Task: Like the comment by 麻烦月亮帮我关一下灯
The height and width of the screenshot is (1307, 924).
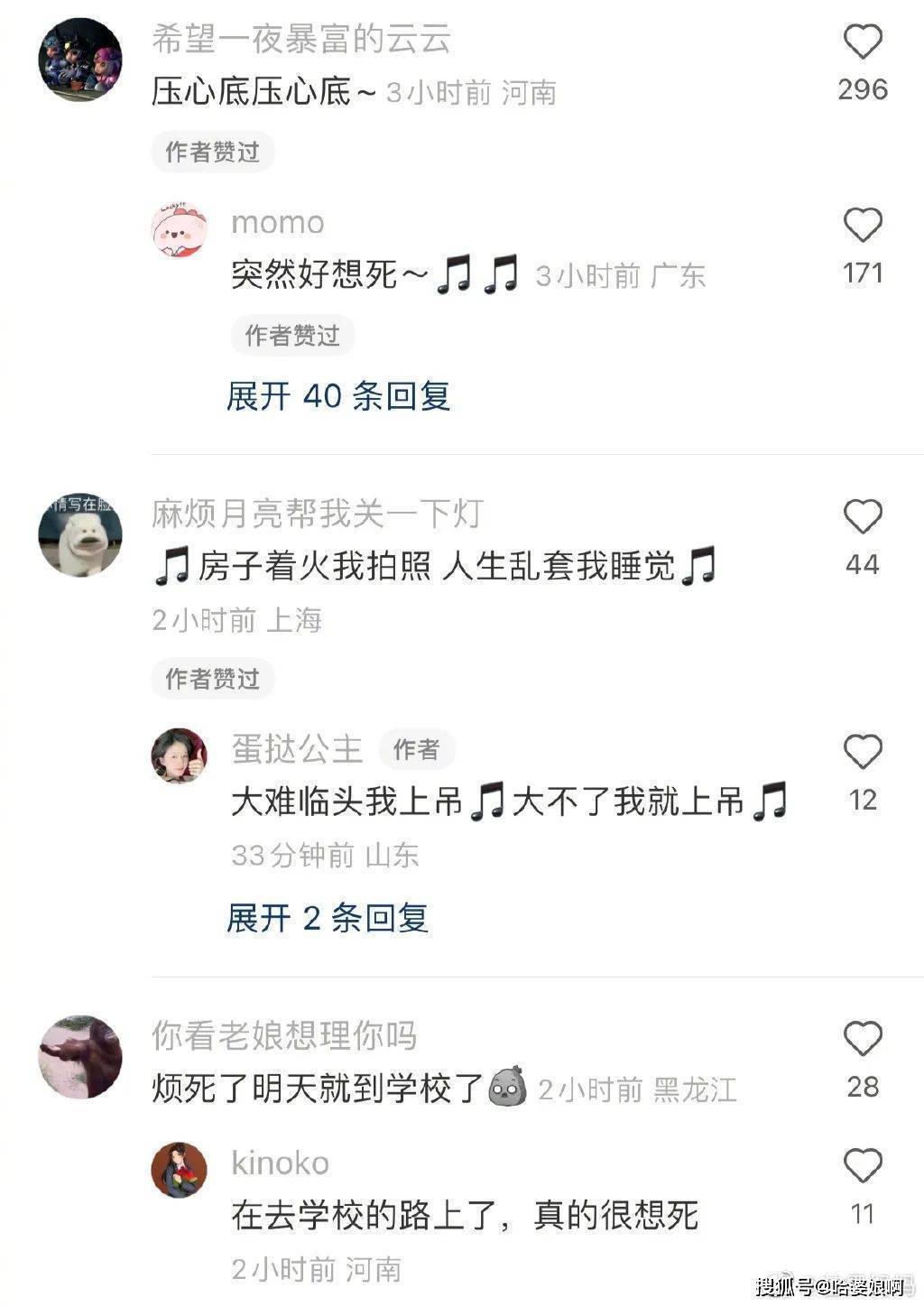Action: coord(862,517)
